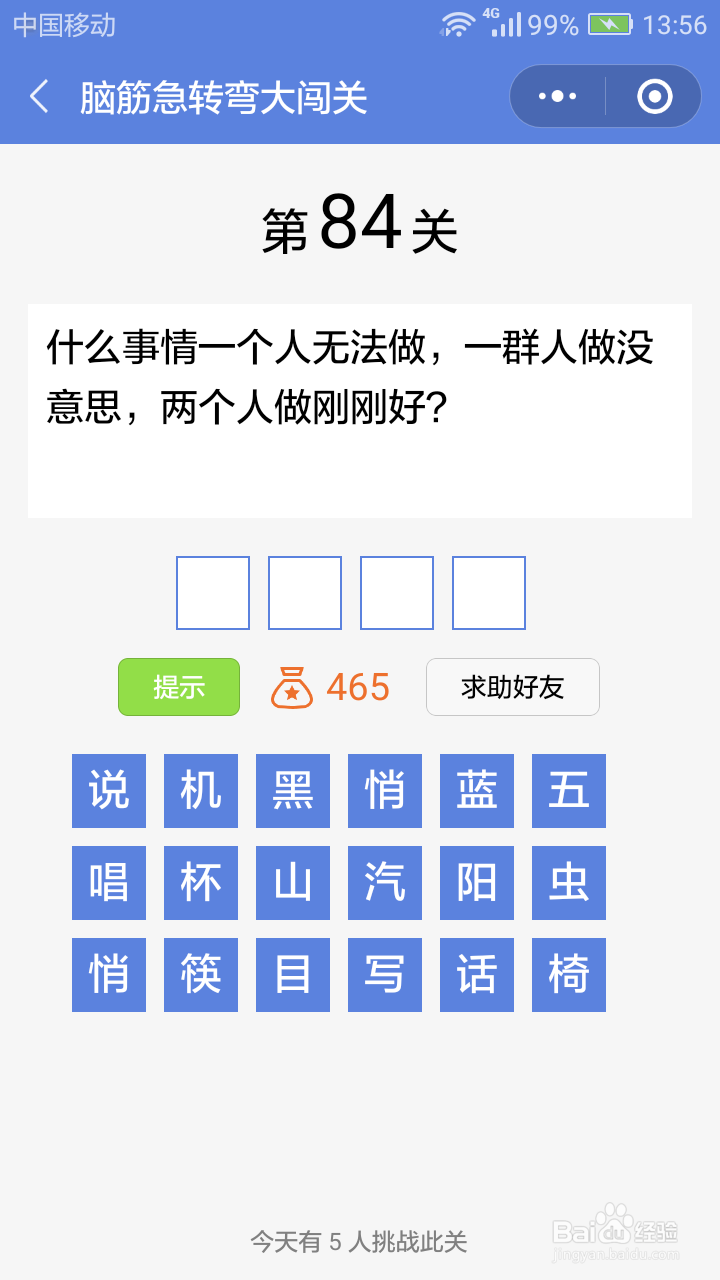The width and height of the screenshot is (720, 1280).
Task: Click the Wi-Fi signal icon in status bar
Action: tap(457, 24)
